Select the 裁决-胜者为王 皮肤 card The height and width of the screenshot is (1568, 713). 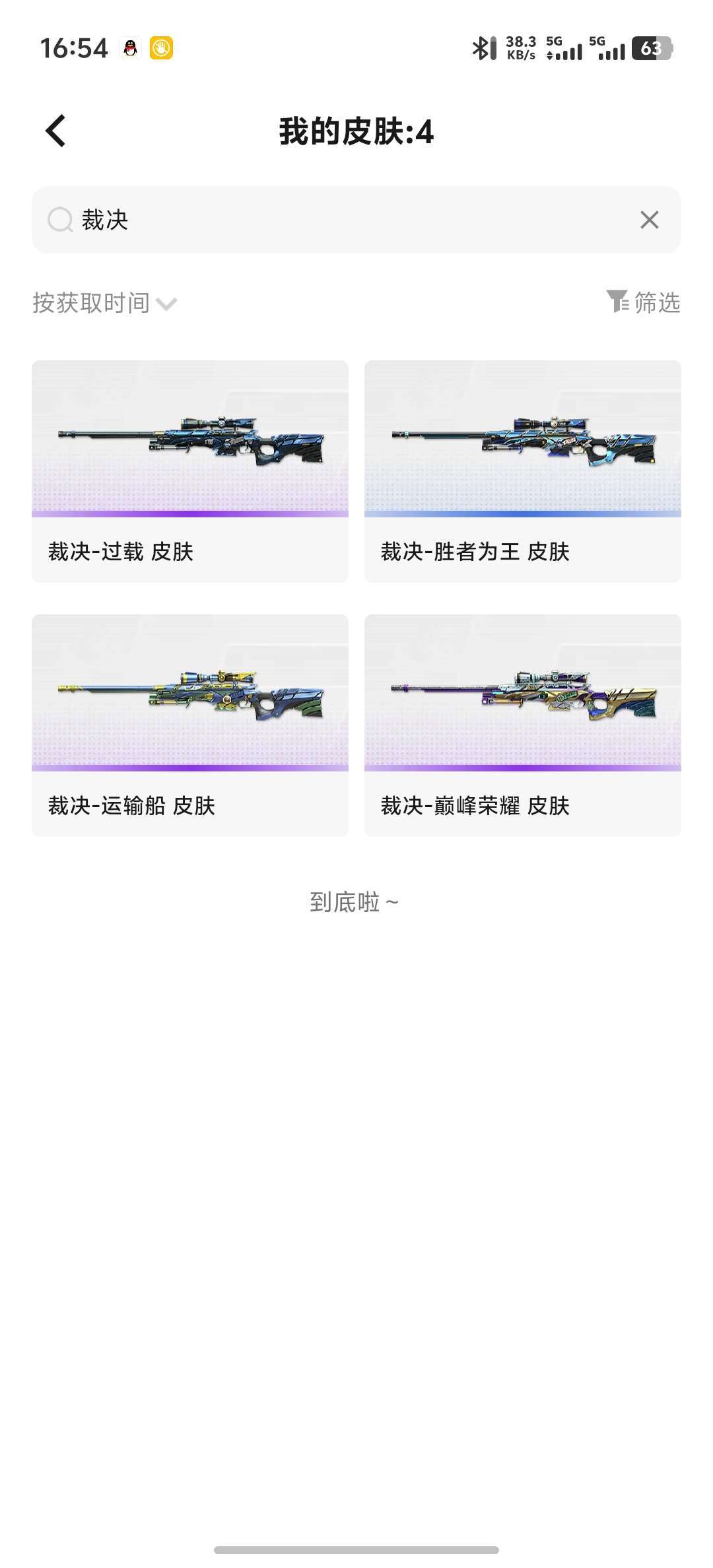pyautogui.click(x=522, y=471)
